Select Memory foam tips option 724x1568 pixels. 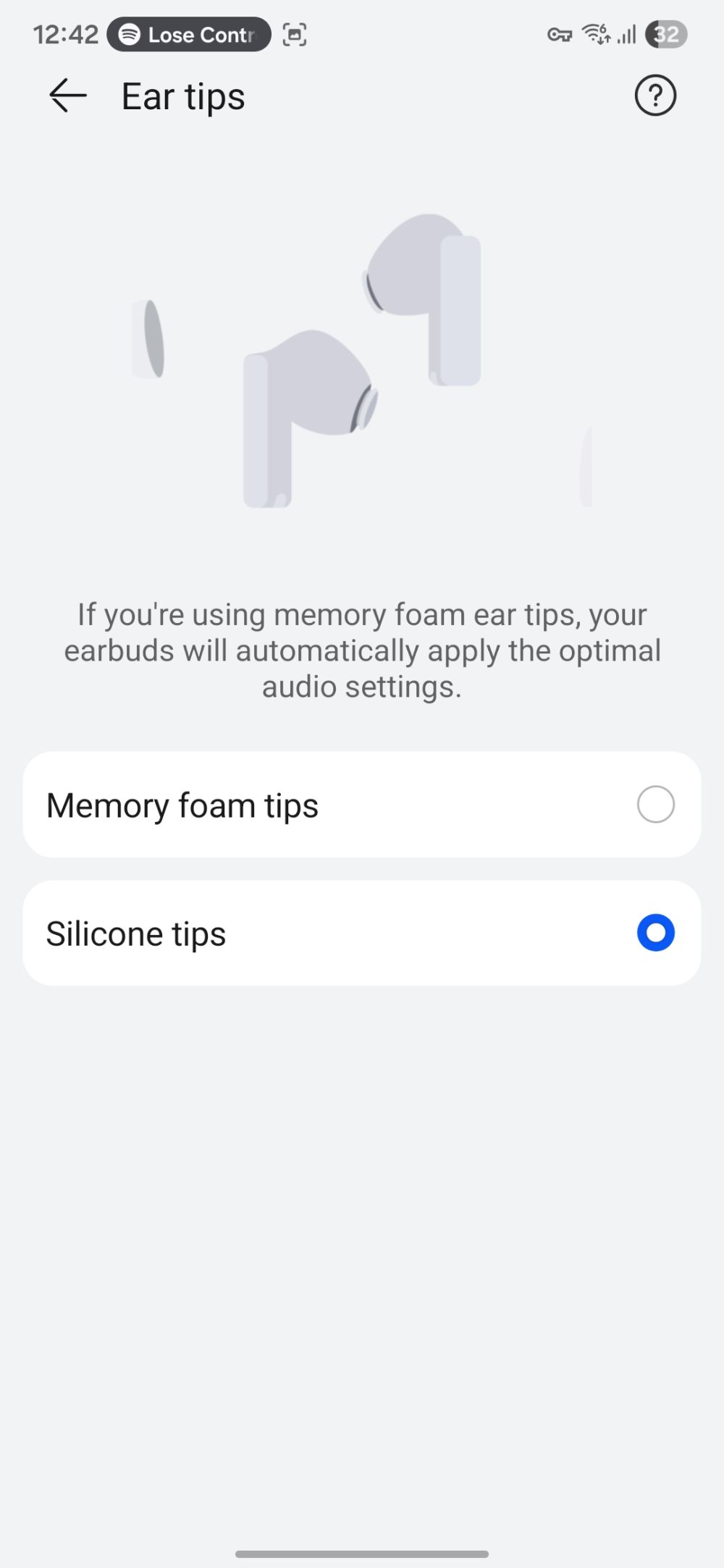pyautogui.click(x=655, y=805)
